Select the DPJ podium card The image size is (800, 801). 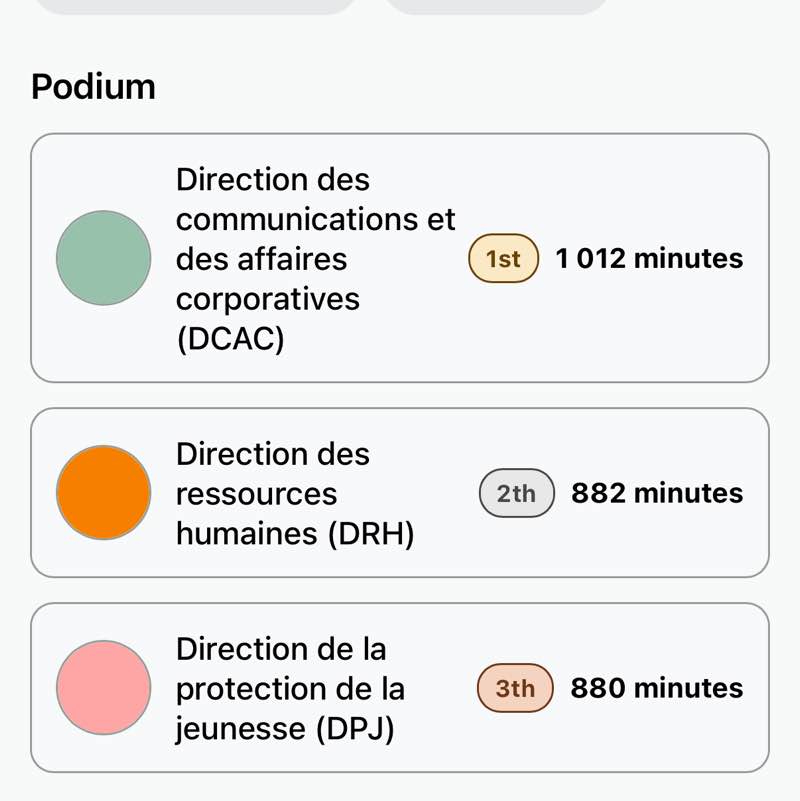click(400, 688)
